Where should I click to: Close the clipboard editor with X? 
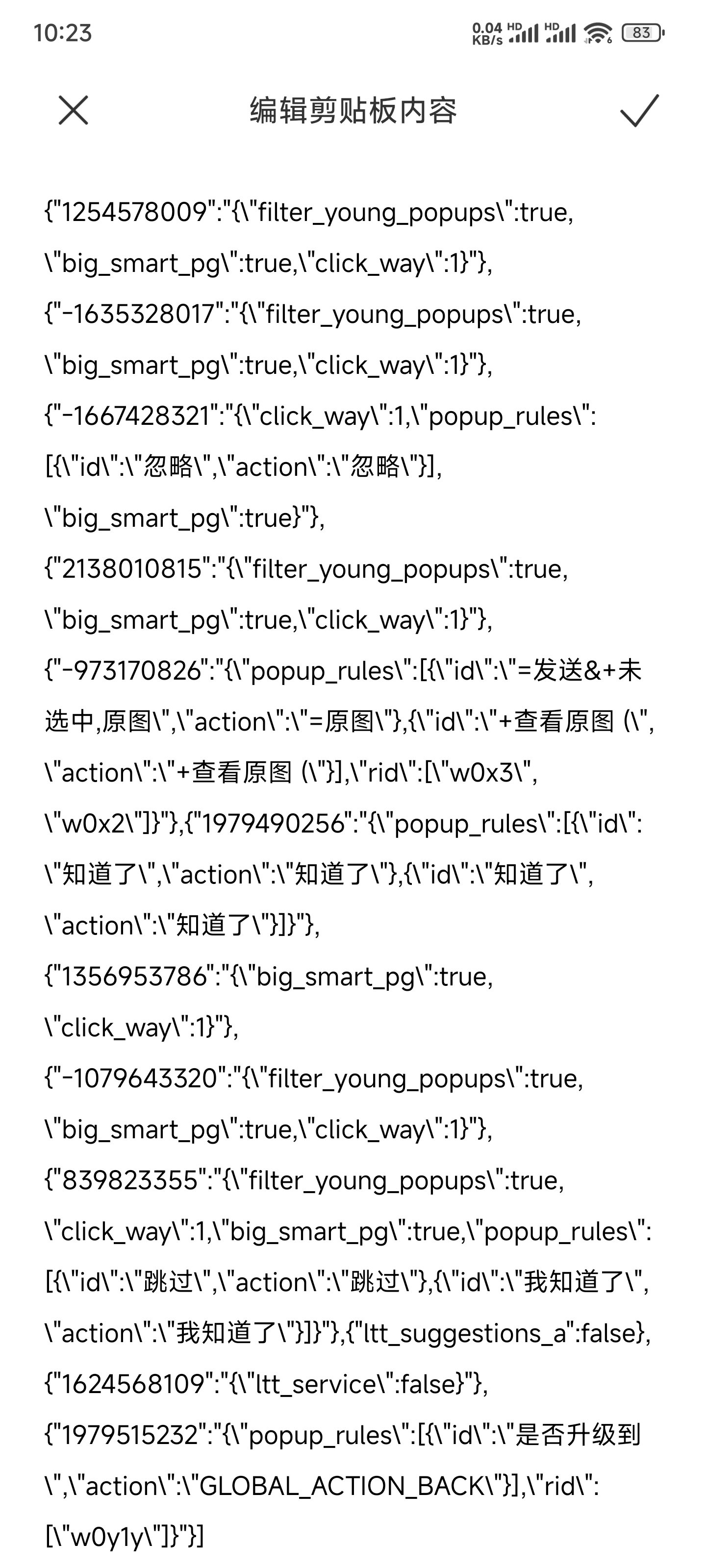point(73,110)
